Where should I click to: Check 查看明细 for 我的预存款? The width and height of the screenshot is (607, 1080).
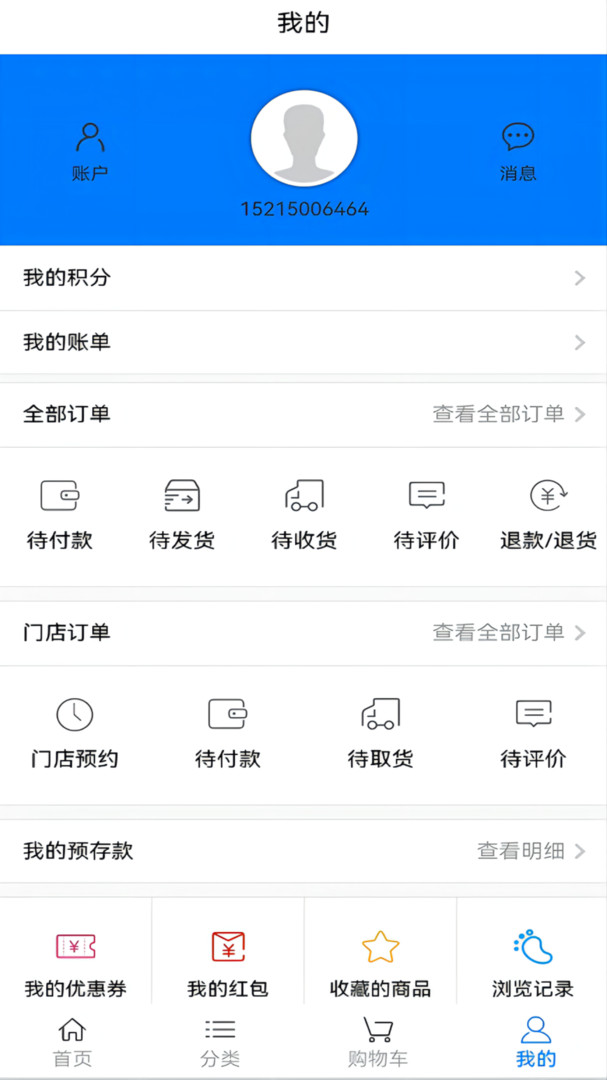click(x=530, y=851)
